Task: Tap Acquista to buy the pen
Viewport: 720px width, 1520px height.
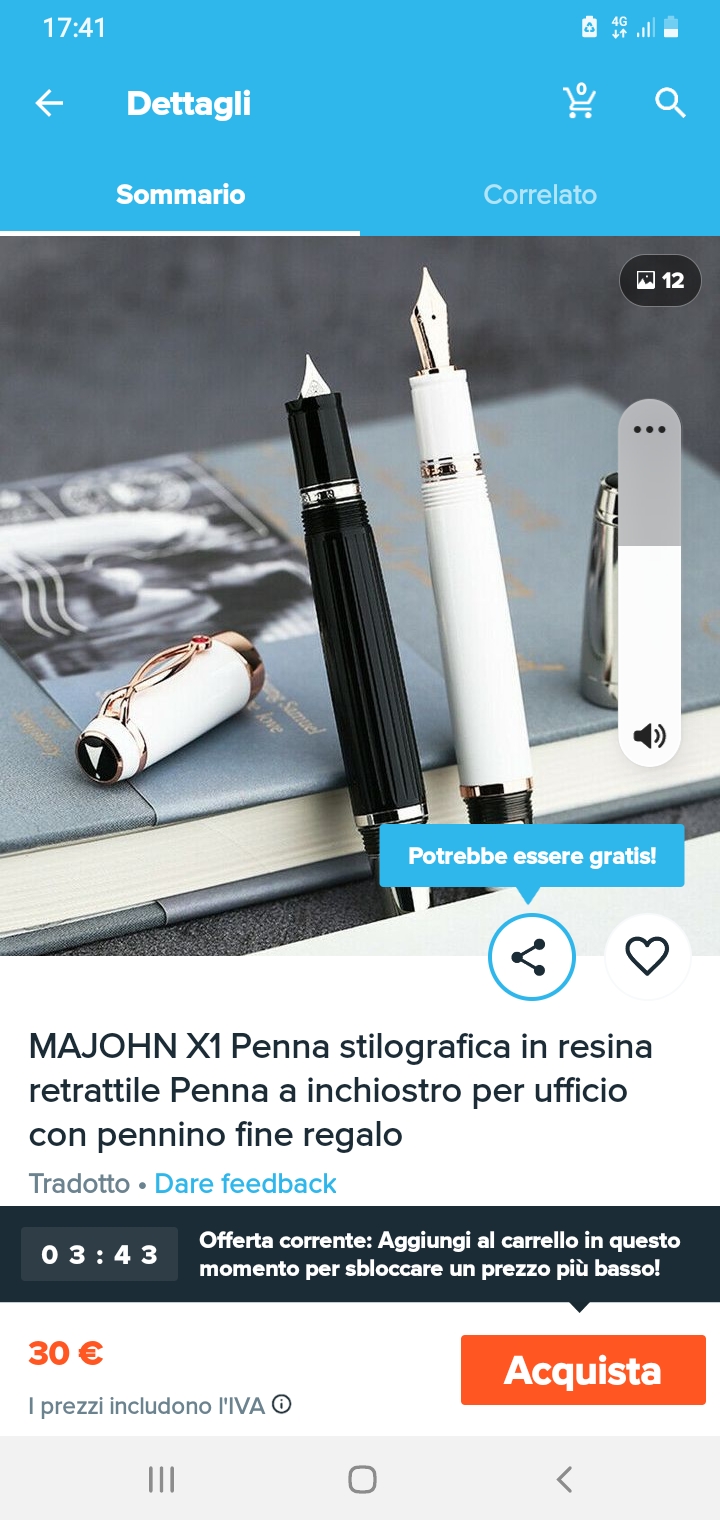Action: (583, 1370)
